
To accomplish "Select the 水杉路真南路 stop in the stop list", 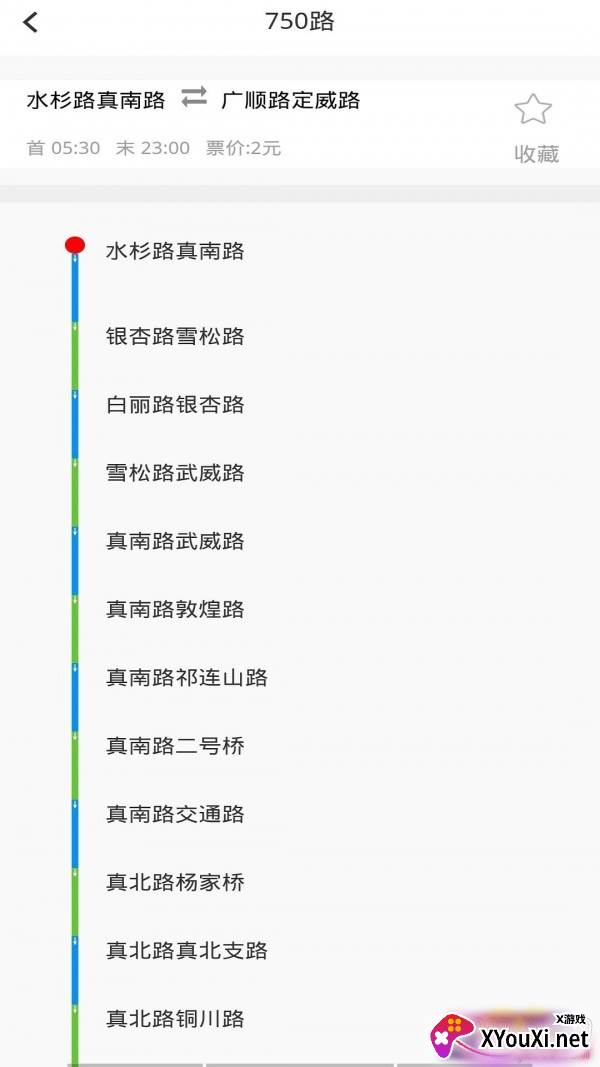I will (x=175, y=251).
